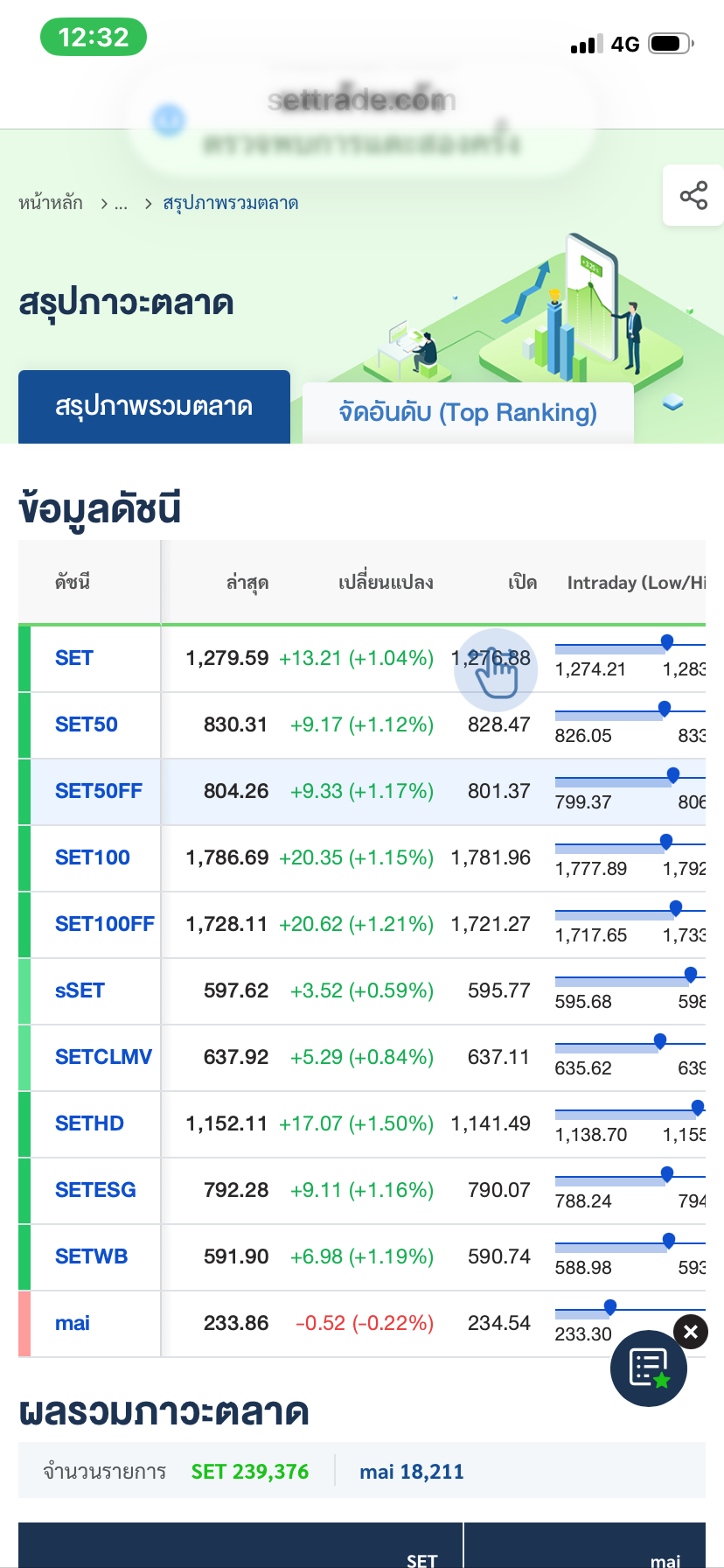Select the สรุปภาพรวมตลาด tab
724x1568 pixels.
pyautogui.click(x=154, y=407)
